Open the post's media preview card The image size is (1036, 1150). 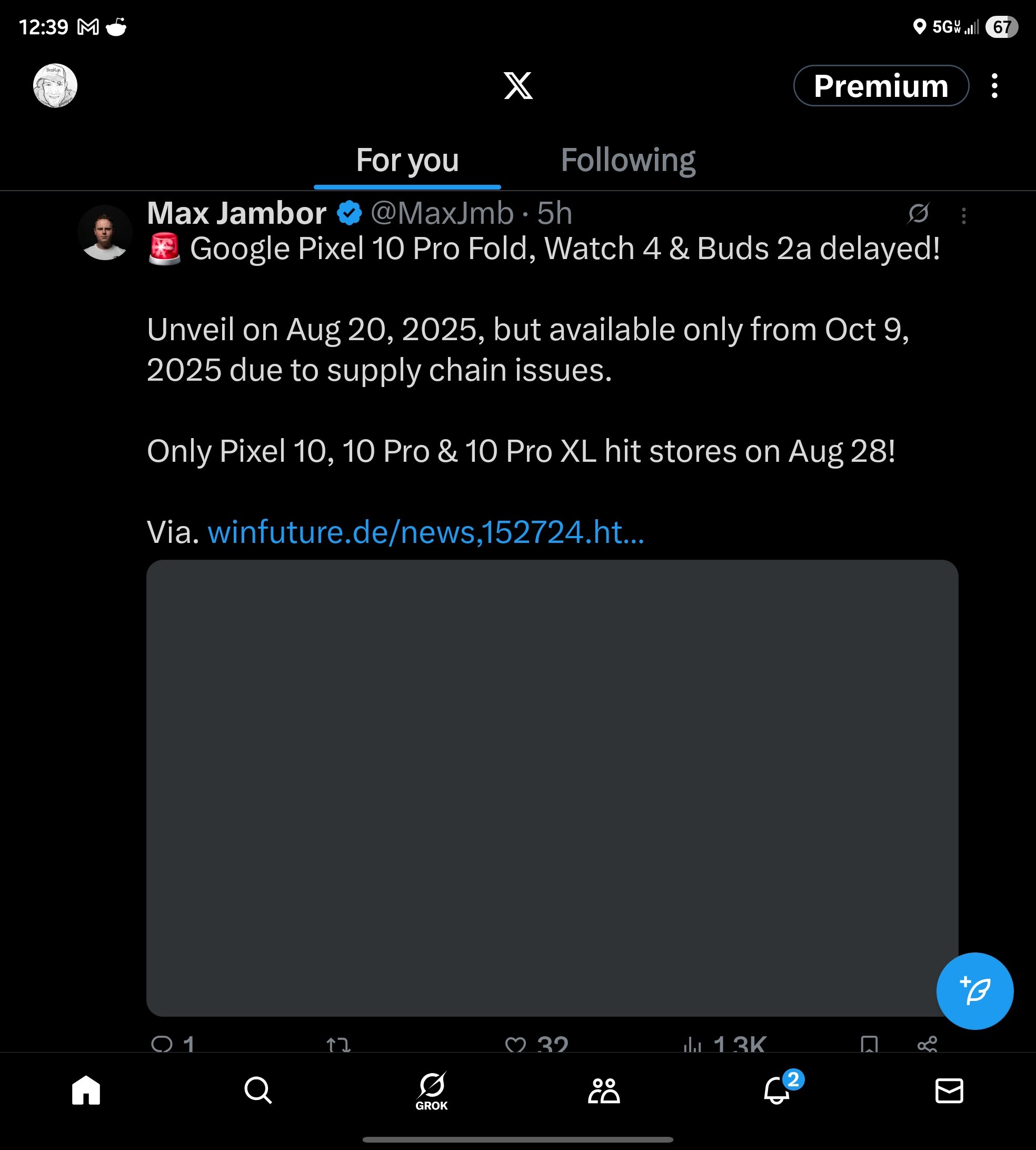pos(552,788)
